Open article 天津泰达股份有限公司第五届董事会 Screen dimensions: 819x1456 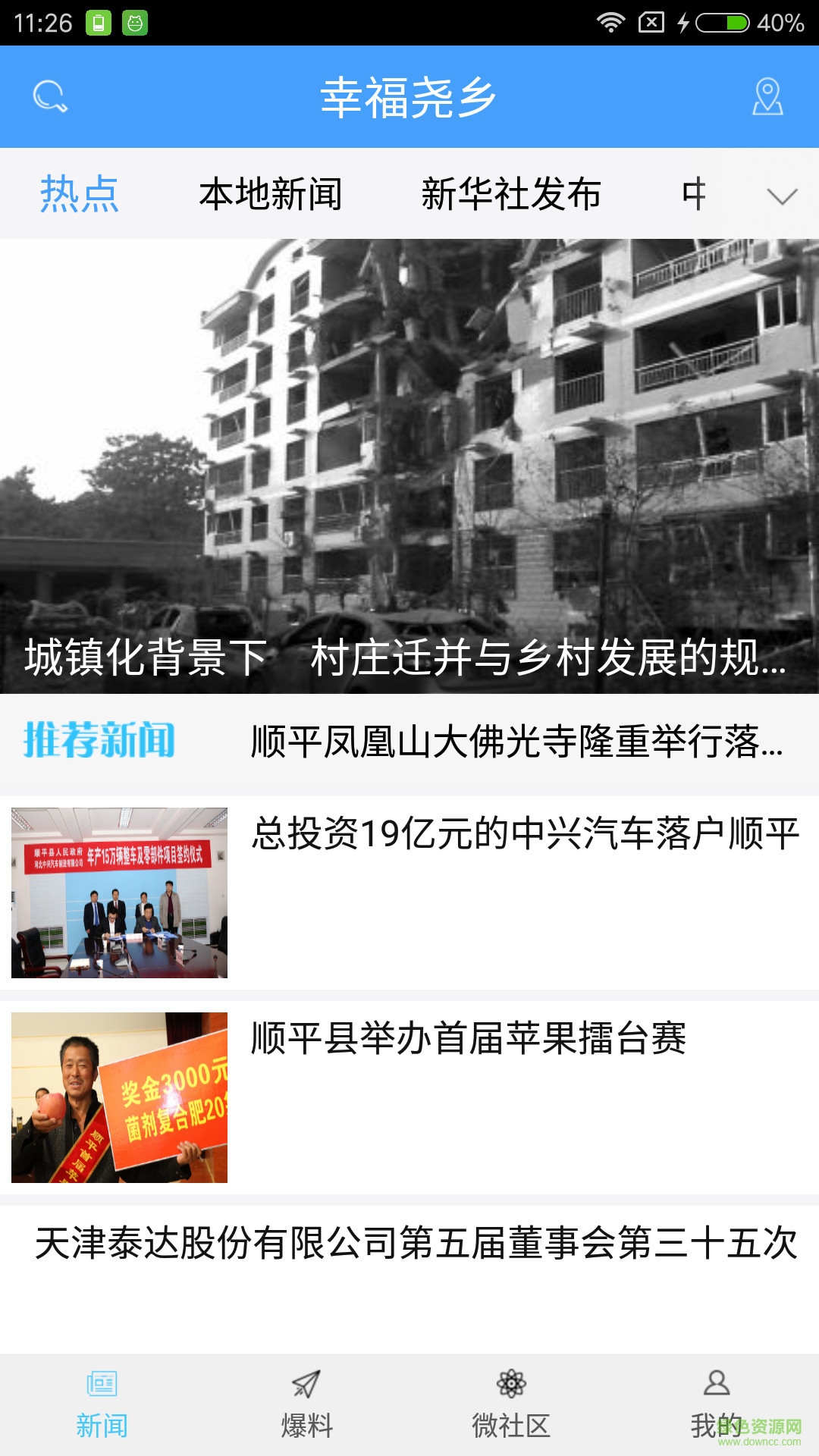click(416, 1244)
